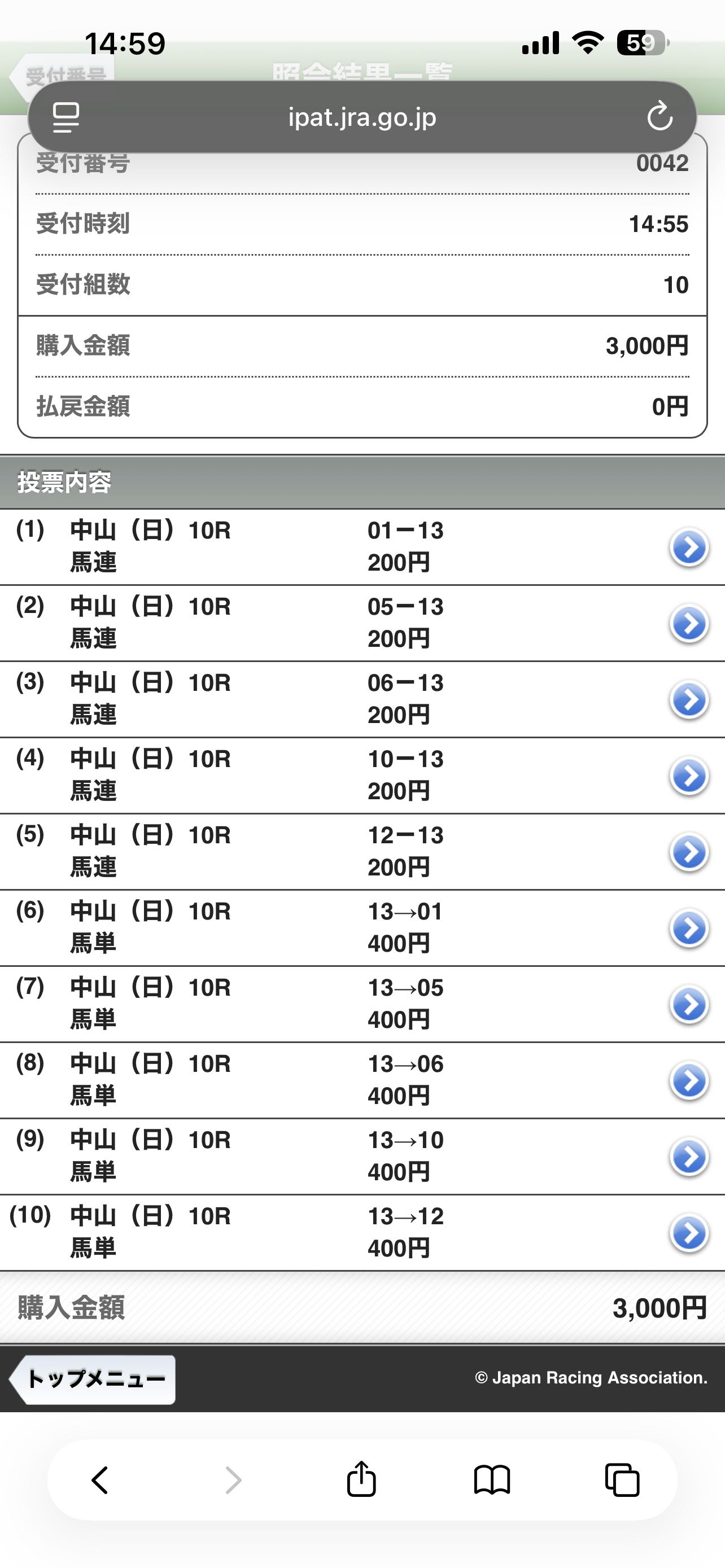Go back in the browser

click(100, 1480)
